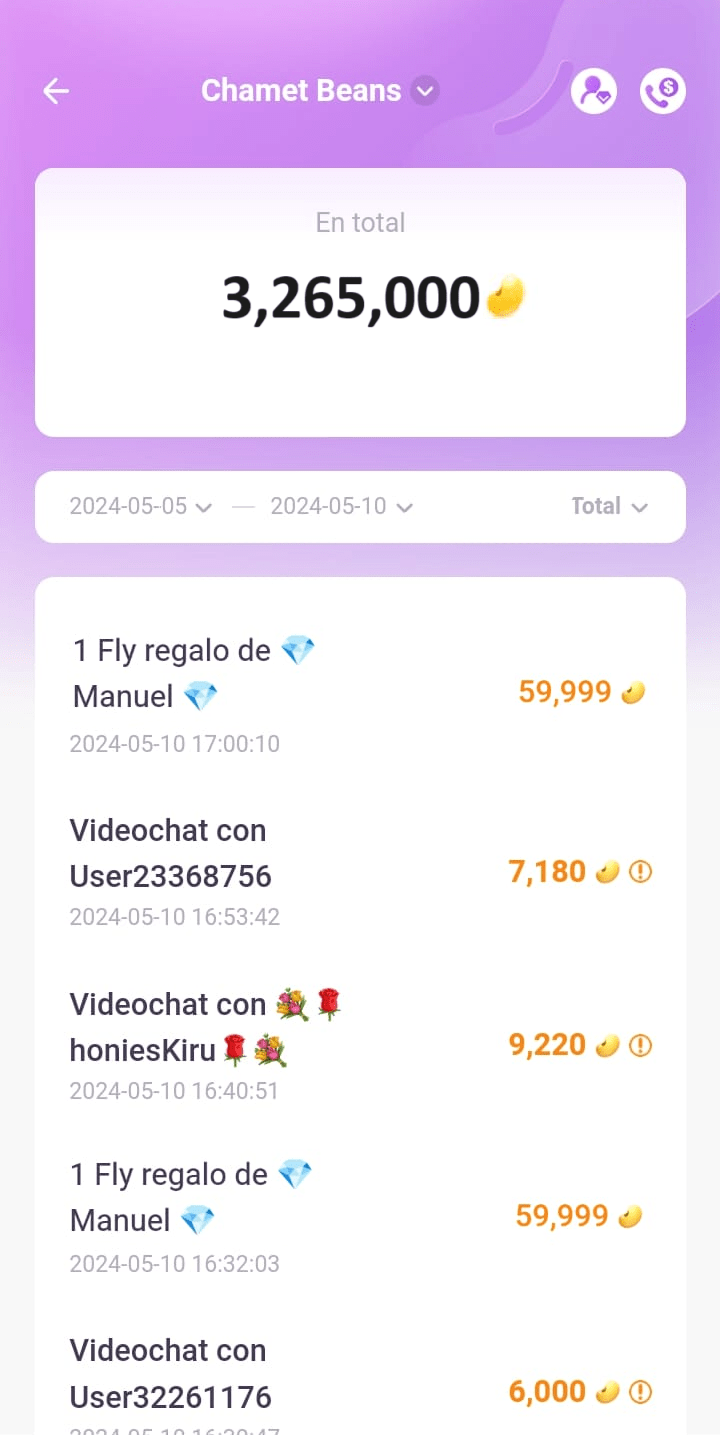Viewport: 720px width, 1435px height.
Task: Open the contacts icon with heart badge
Action: (x=594, y=91)
